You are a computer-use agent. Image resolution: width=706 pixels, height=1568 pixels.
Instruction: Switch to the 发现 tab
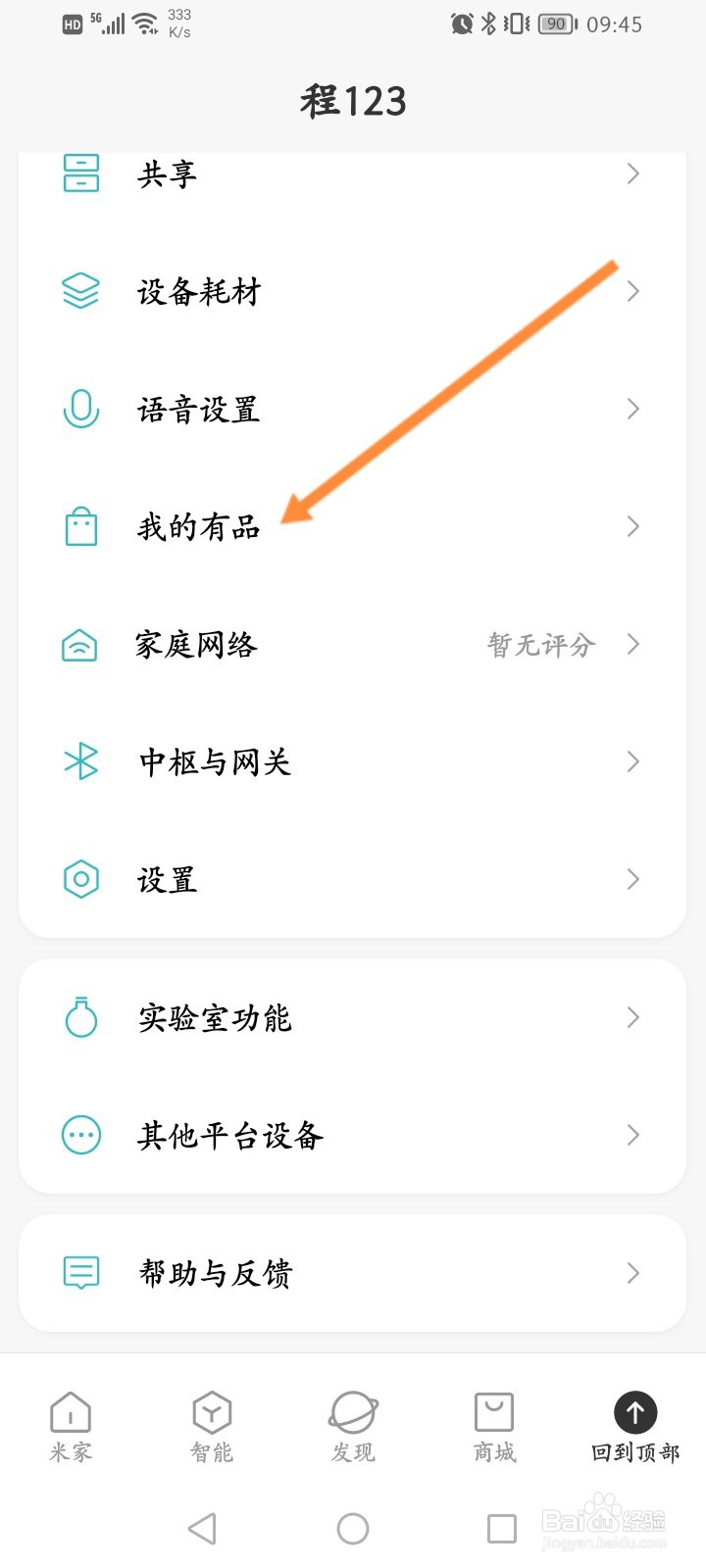[353, 1427]
